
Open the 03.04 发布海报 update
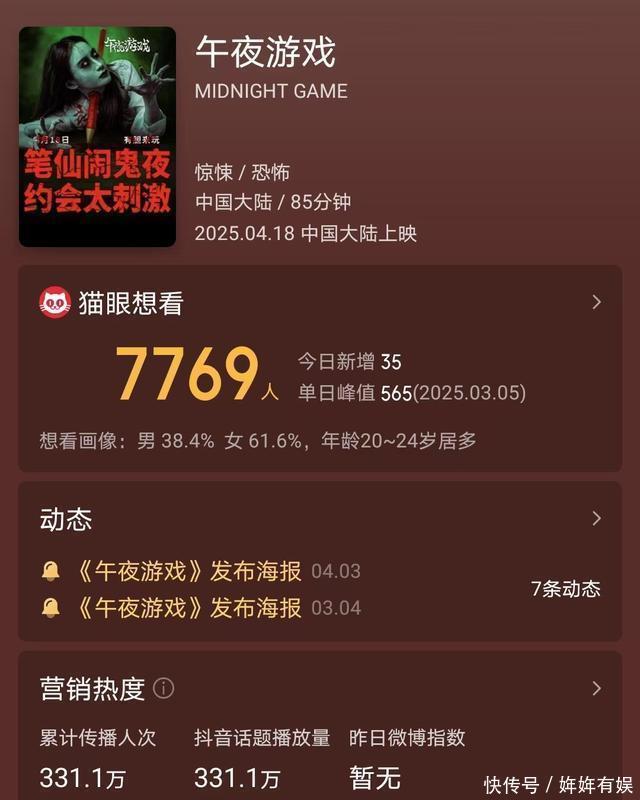click(x=201, y=608)
